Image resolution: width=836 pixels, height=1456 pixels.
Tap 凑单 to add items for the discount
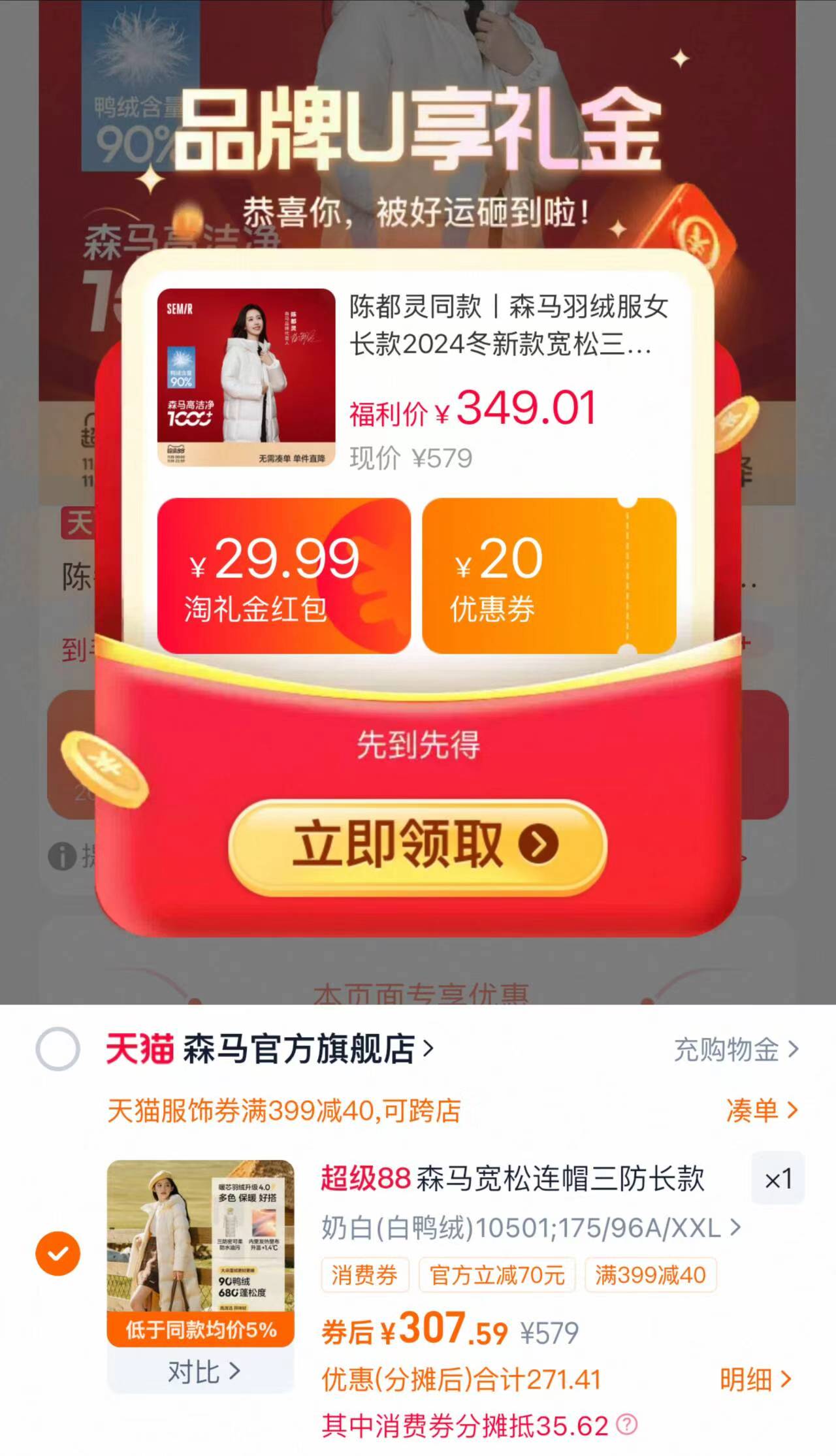tap(762, 1110)
